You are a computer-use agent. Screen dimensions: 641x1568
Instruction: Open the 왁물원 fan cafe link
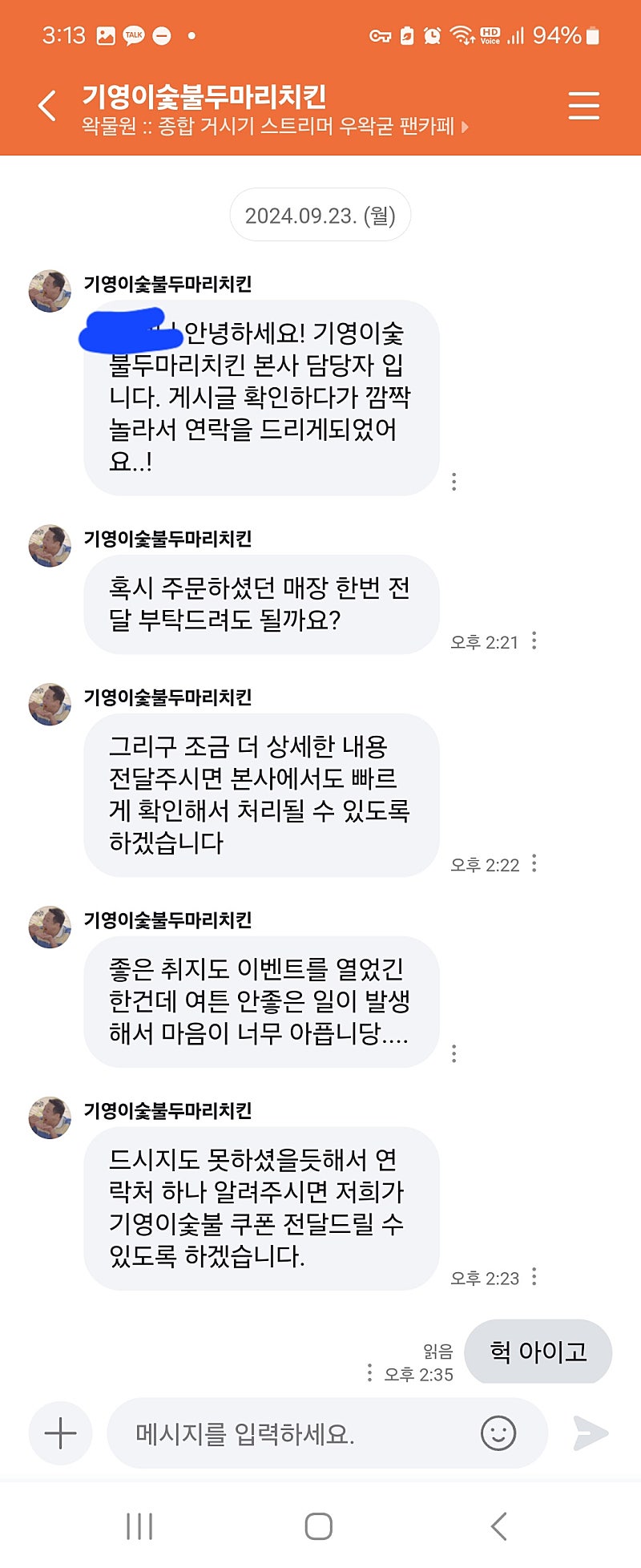coord(274,127)
